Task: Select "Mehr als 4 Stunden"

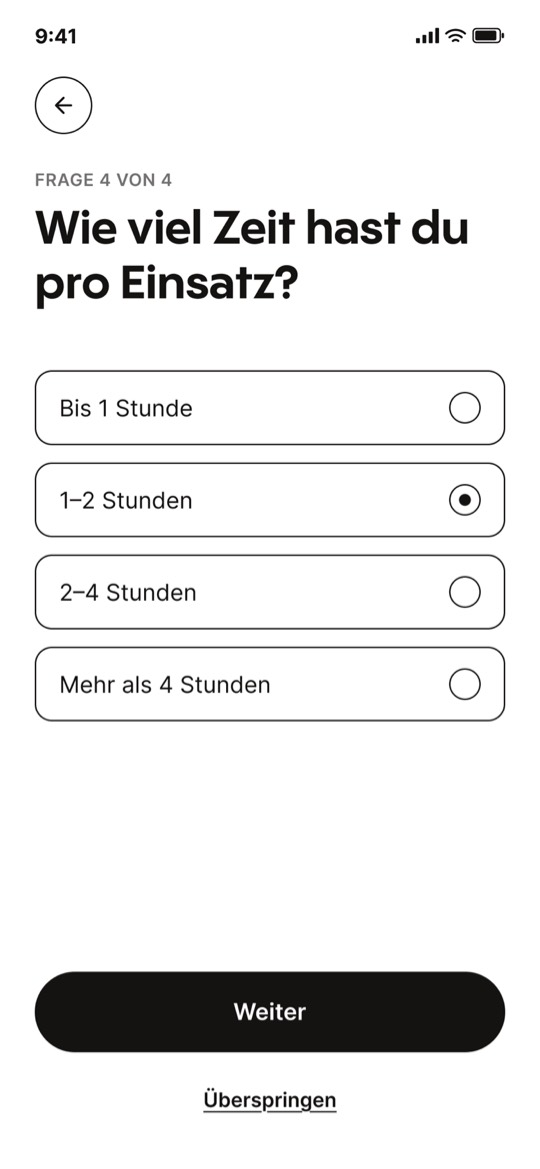Action: [270, 684]
